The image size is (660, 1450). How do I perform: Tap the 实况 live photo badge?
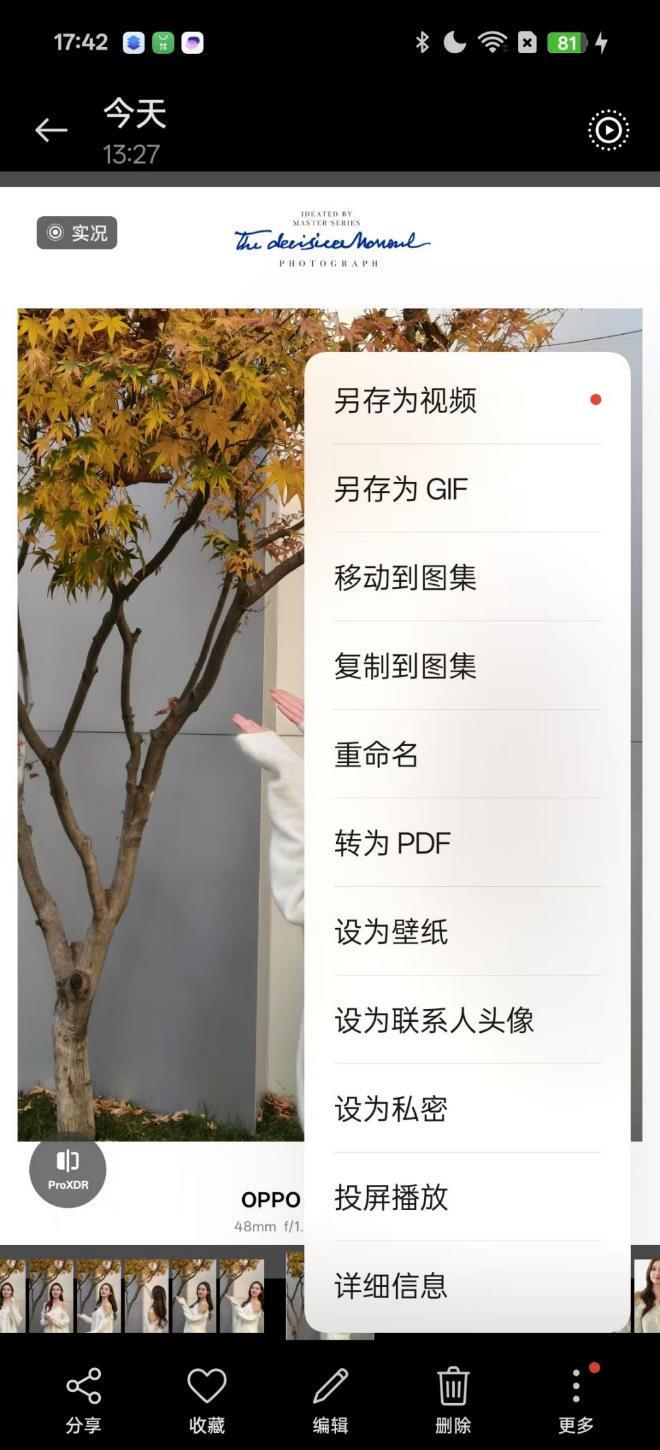point(77,233)
